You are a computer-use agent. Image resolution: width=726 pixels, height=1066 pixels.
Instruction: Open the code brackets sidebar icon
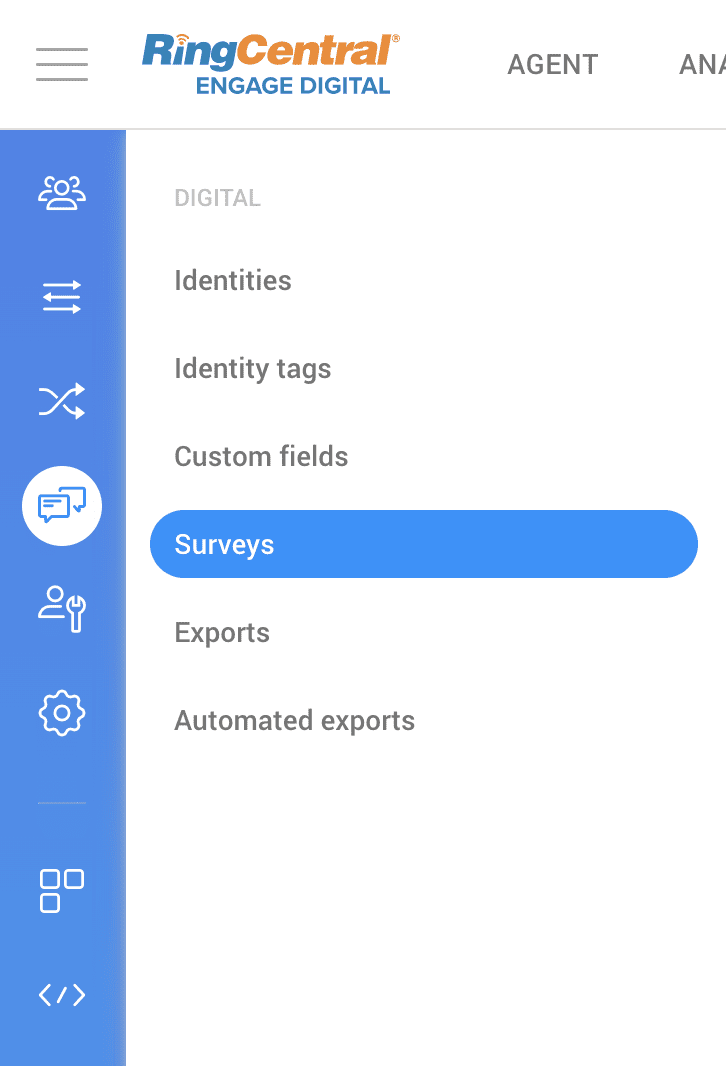pyautogui.click(x=62, y=995)
